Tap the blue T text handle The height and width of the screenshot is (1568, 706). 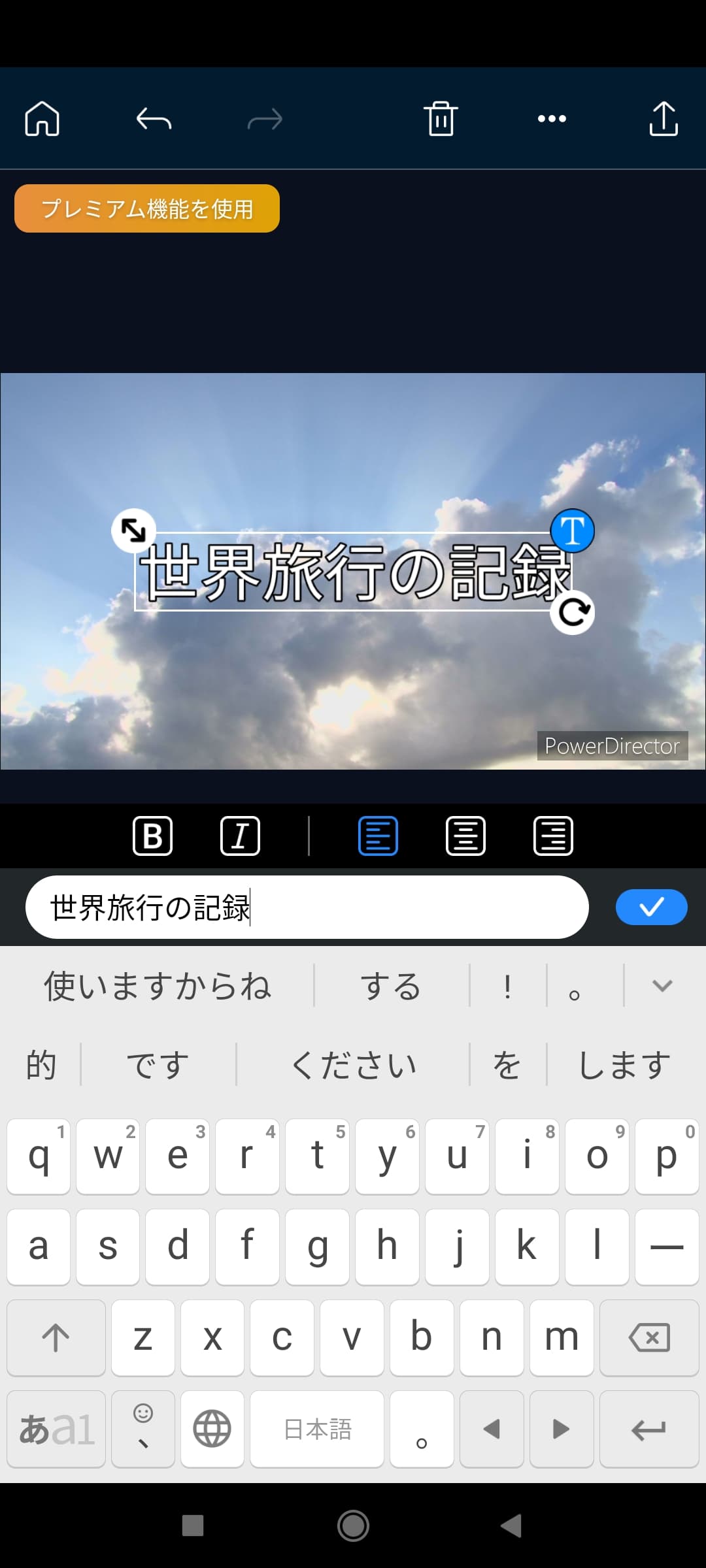573,531
